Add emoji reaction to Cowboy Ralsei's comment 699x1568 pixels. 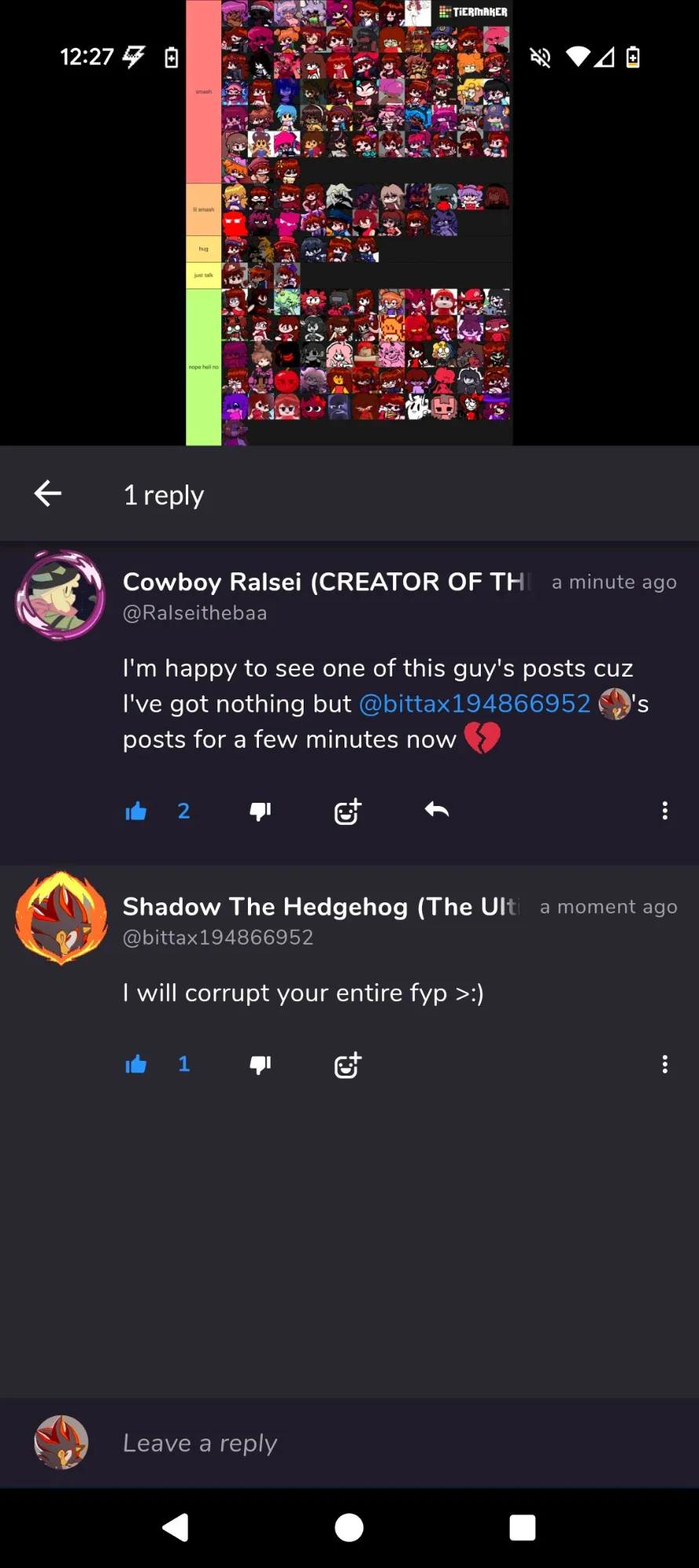coord(348,811)
